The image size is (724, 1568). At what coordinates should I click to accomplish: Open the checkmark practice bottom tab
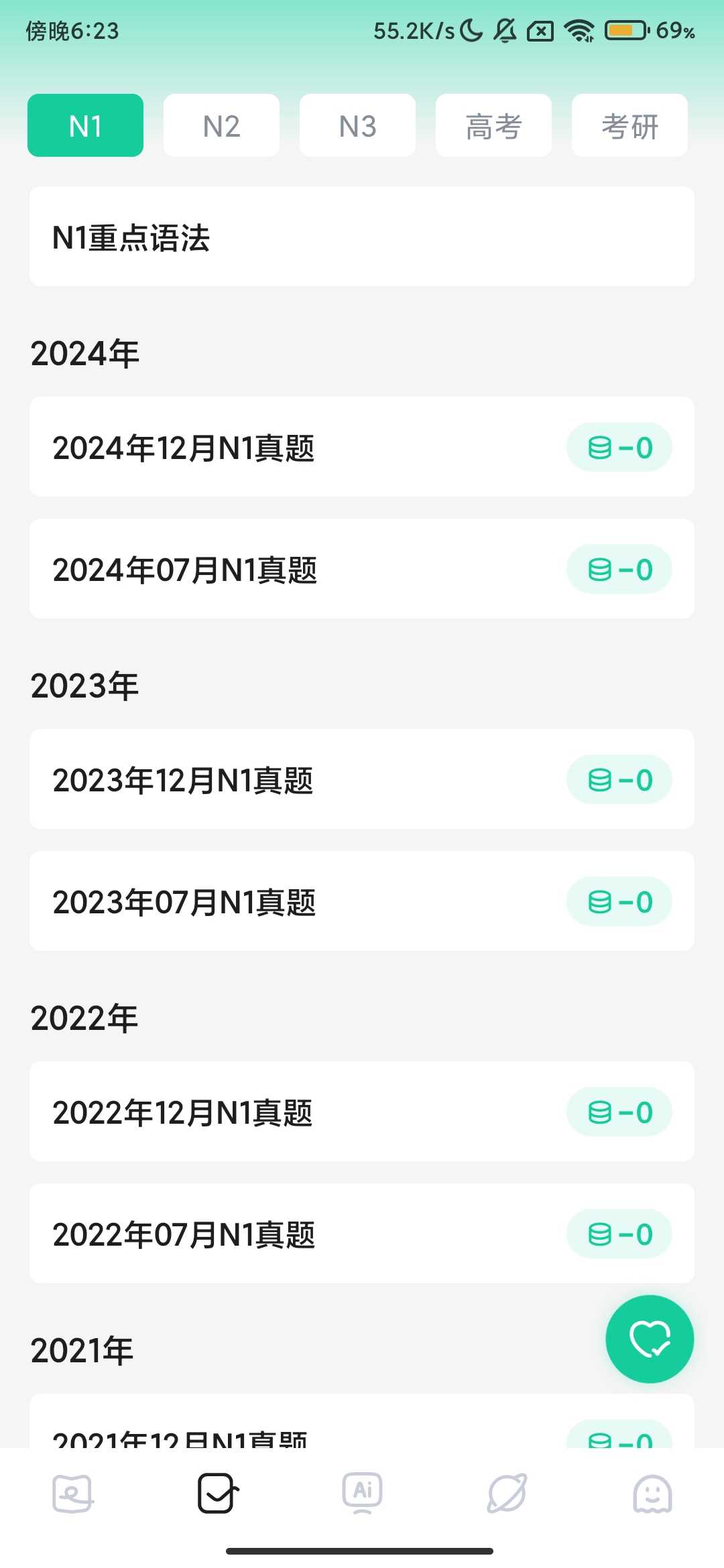click(x=218, y=1494)
